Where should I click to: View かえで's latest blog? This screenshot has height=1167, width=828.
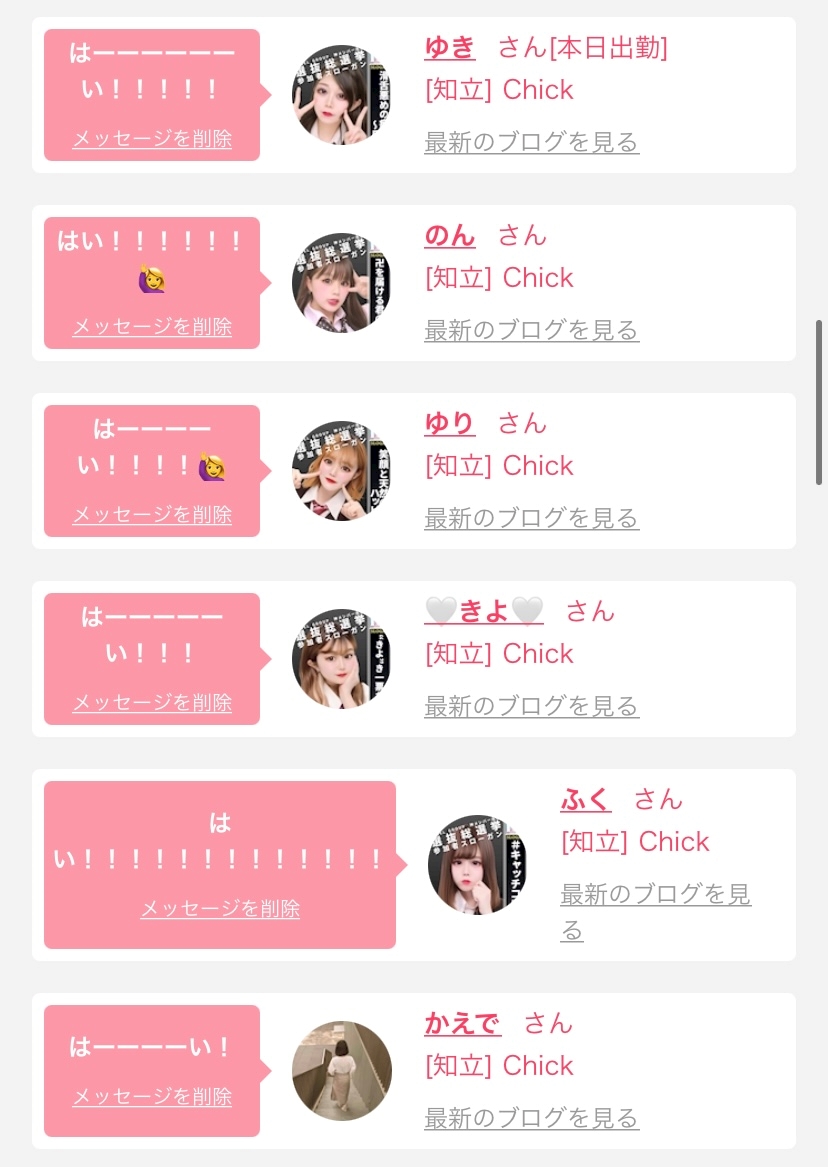pos(531,1118)
